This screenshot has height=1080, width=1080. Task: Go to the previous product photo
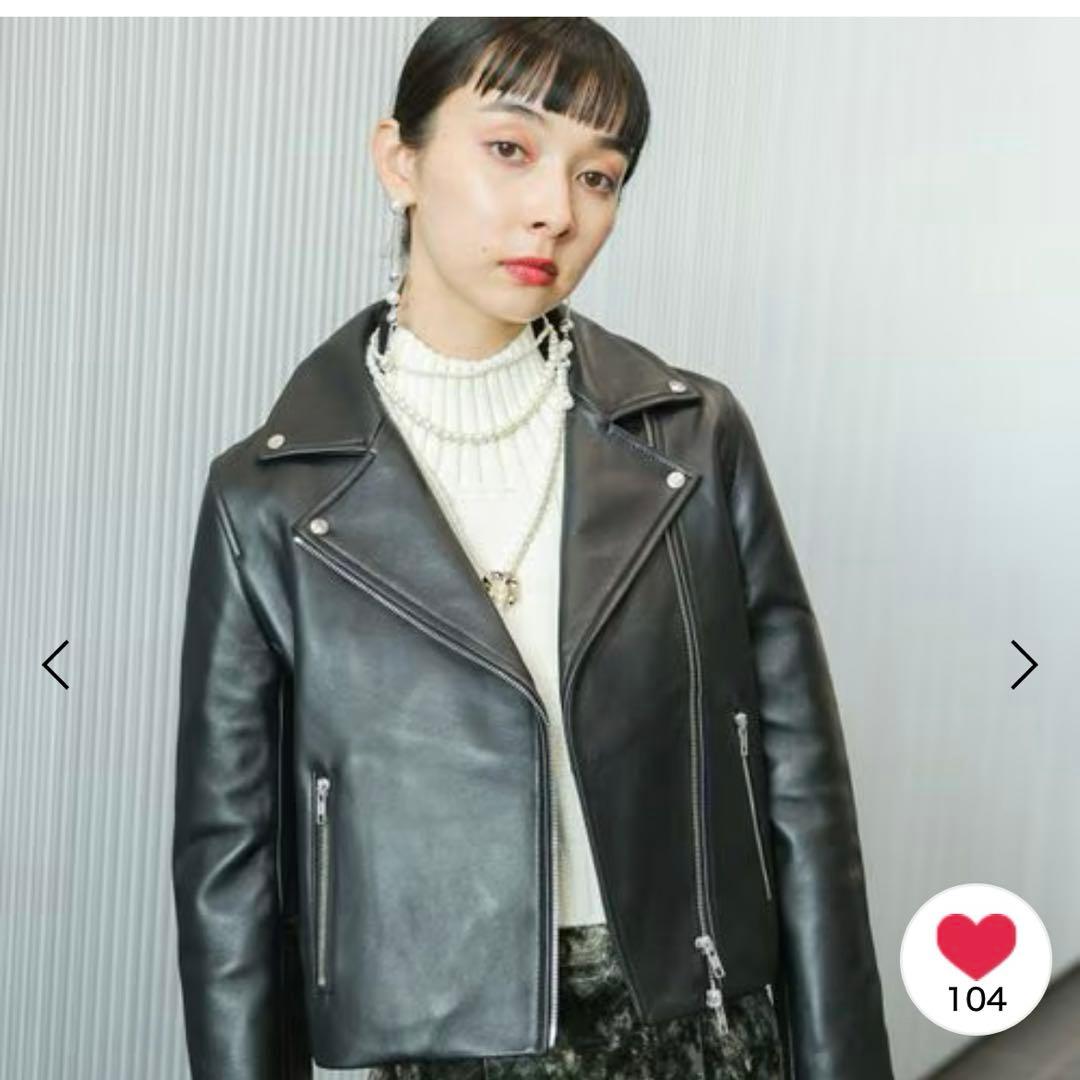coord(56,665)
